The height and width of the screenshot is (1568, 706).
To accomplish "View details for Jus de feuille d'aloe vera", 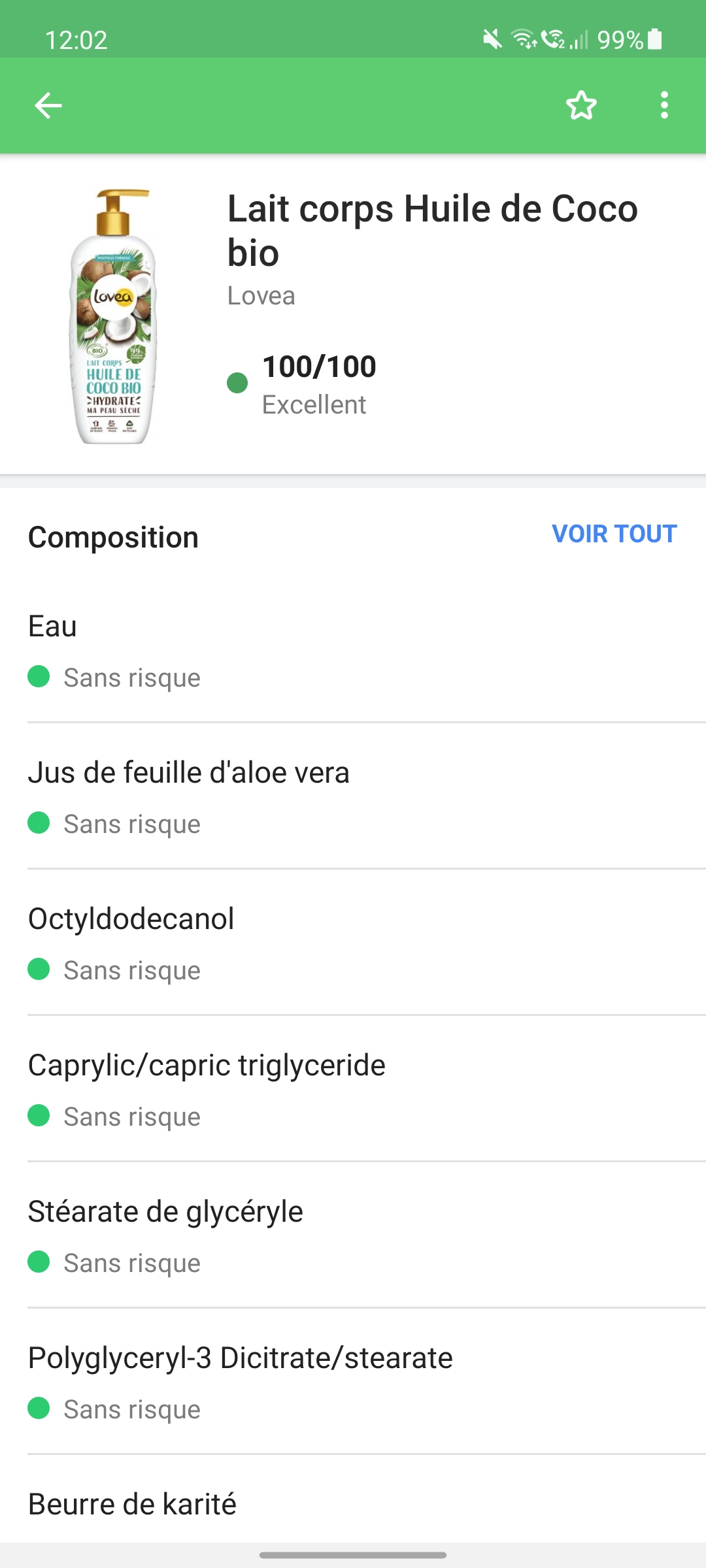I will click(x=353, y=797).
